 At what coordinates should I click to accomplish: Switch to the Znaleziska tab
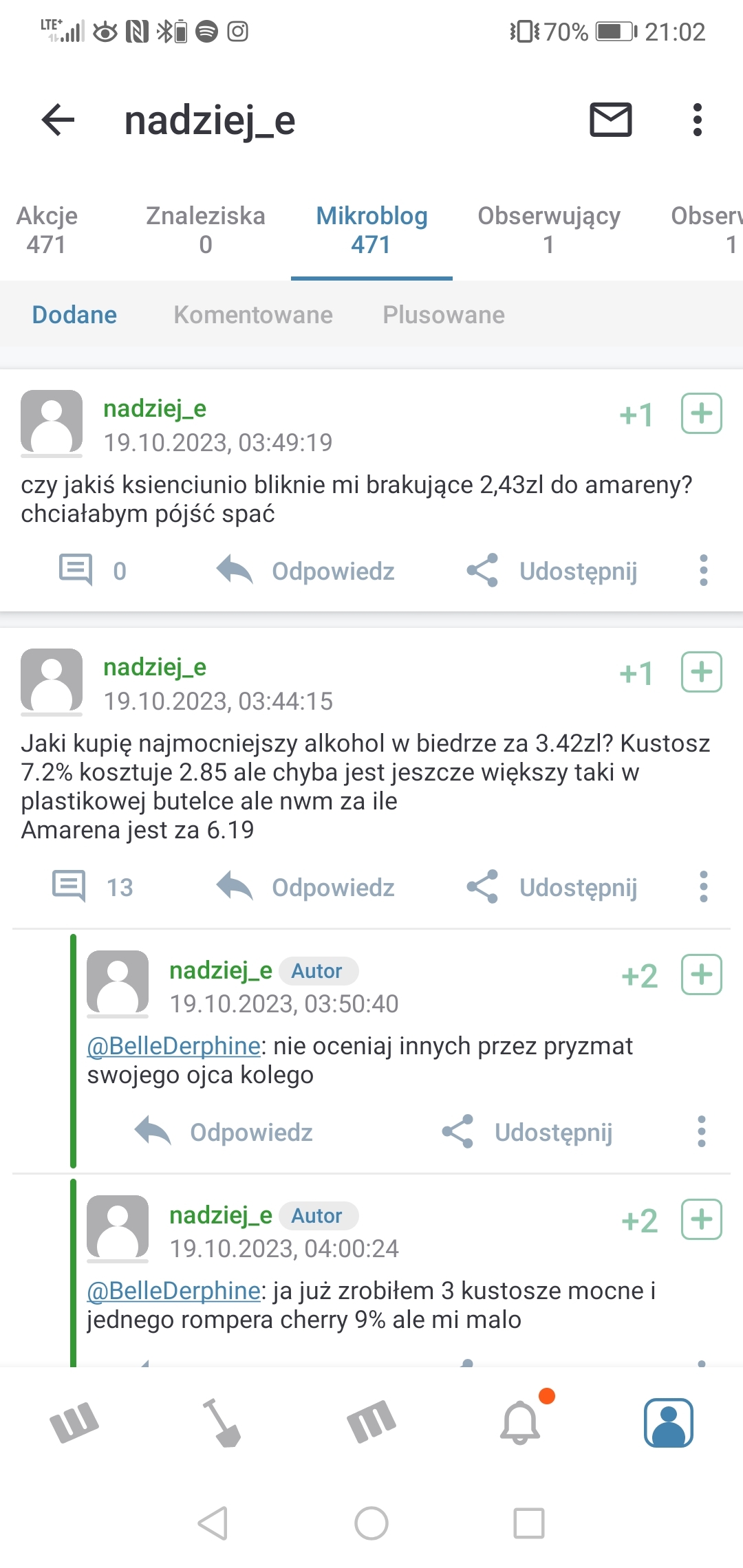point(205,230)
